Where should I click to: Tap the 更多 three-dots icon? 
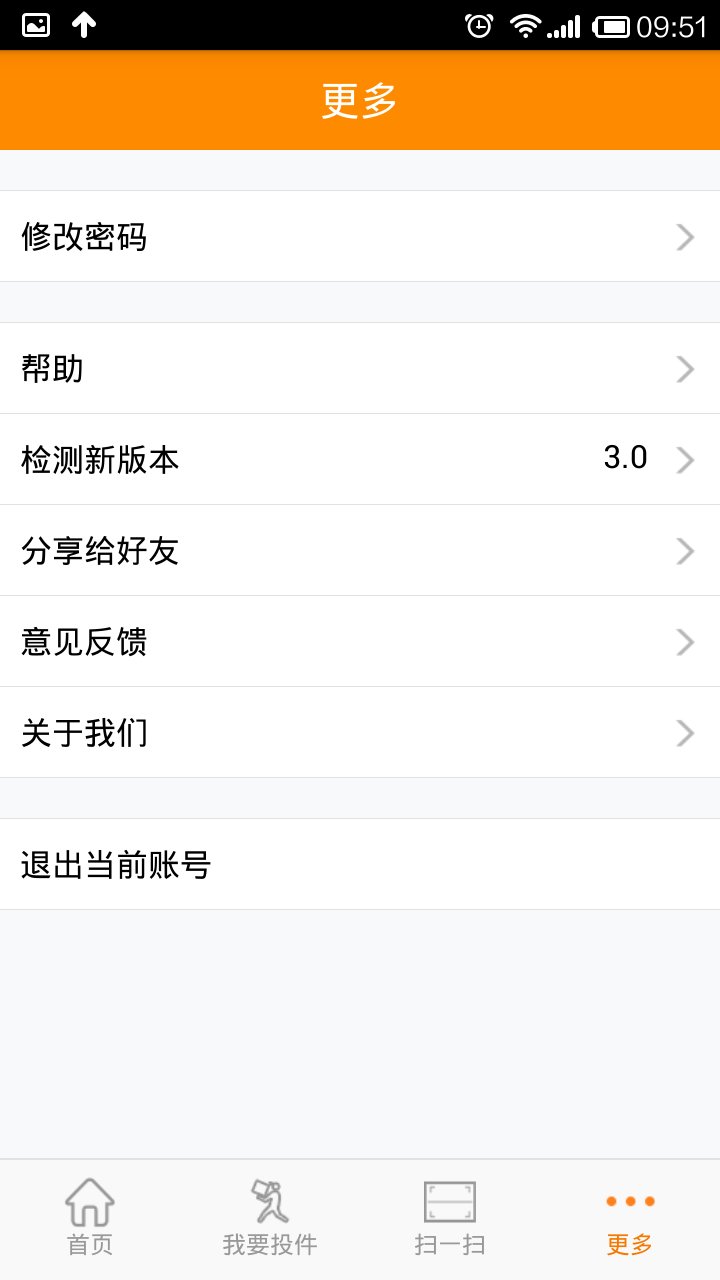coord(630,1204)
